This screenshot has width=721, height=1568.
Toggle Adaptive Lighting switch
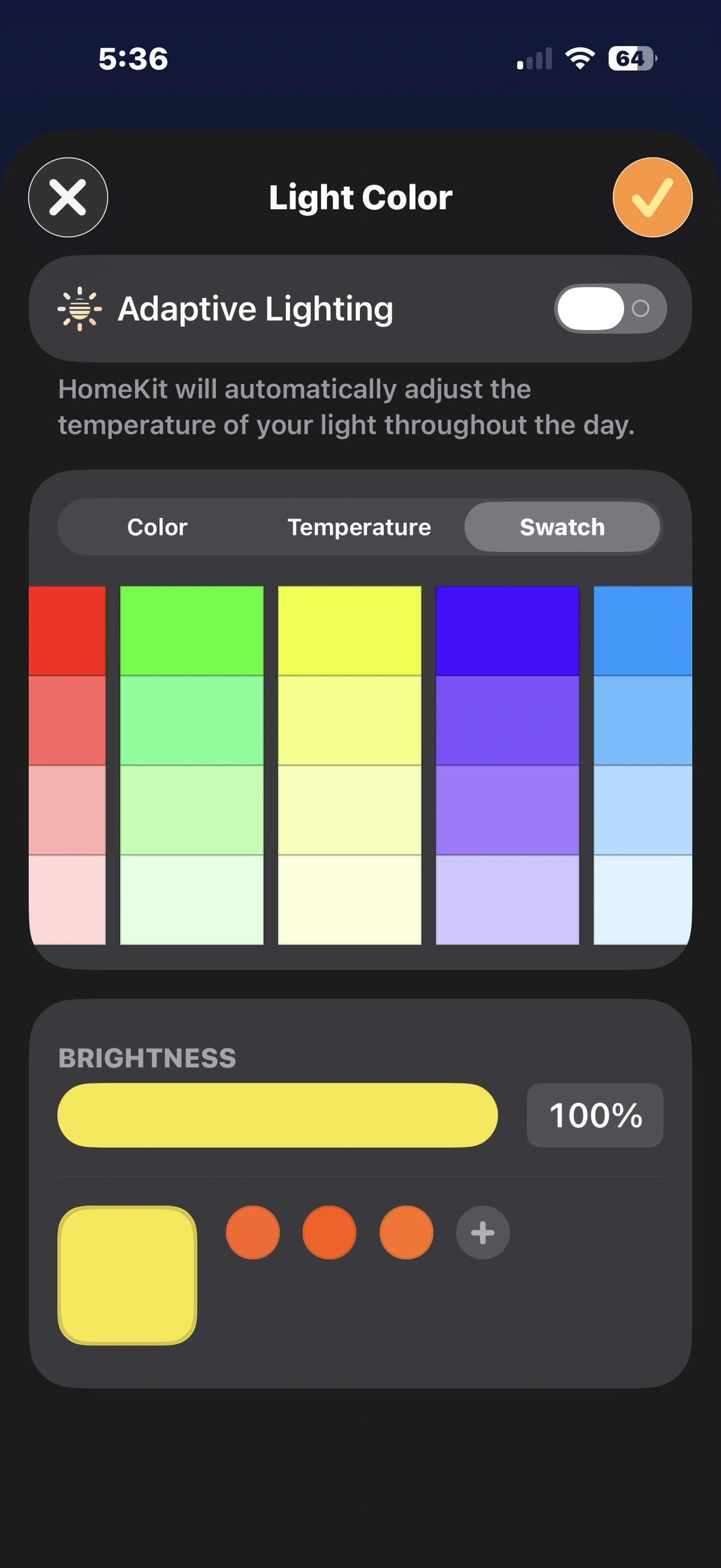610,308
